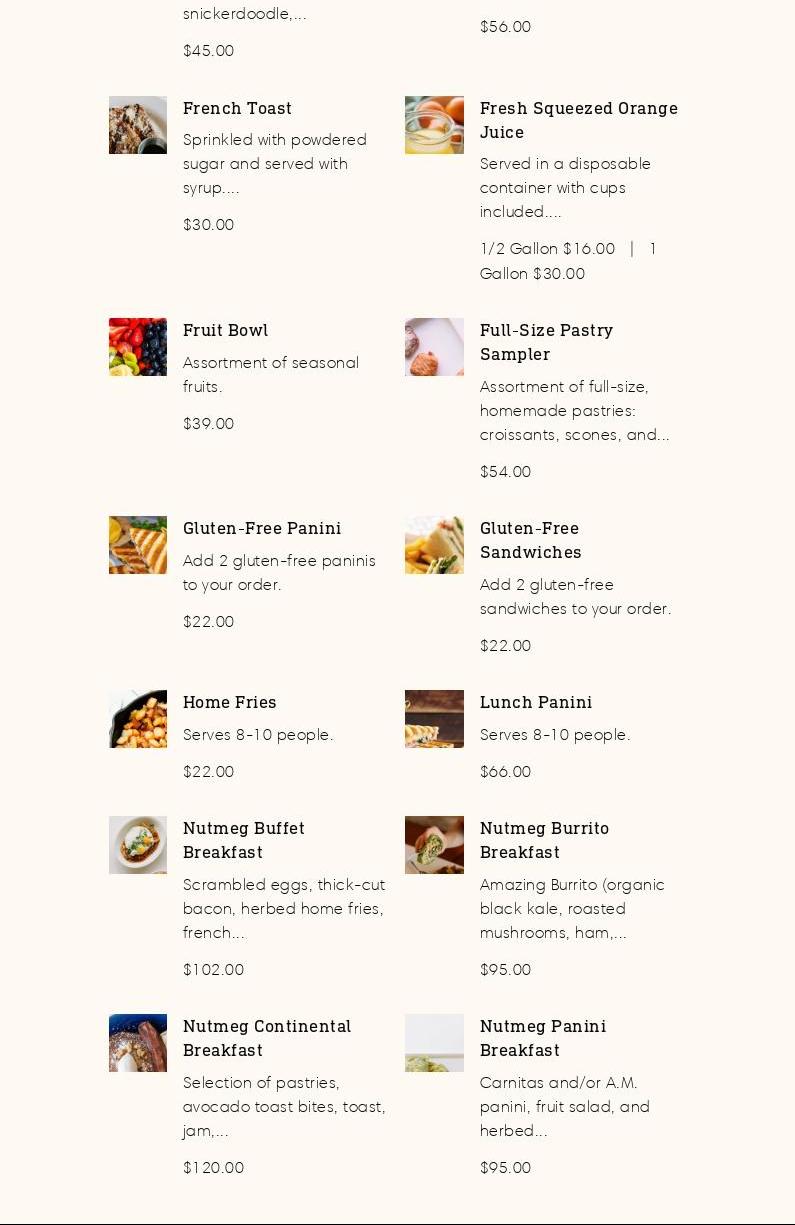Open the Nutmeg Panini Breakfast item

point(542,1037)
